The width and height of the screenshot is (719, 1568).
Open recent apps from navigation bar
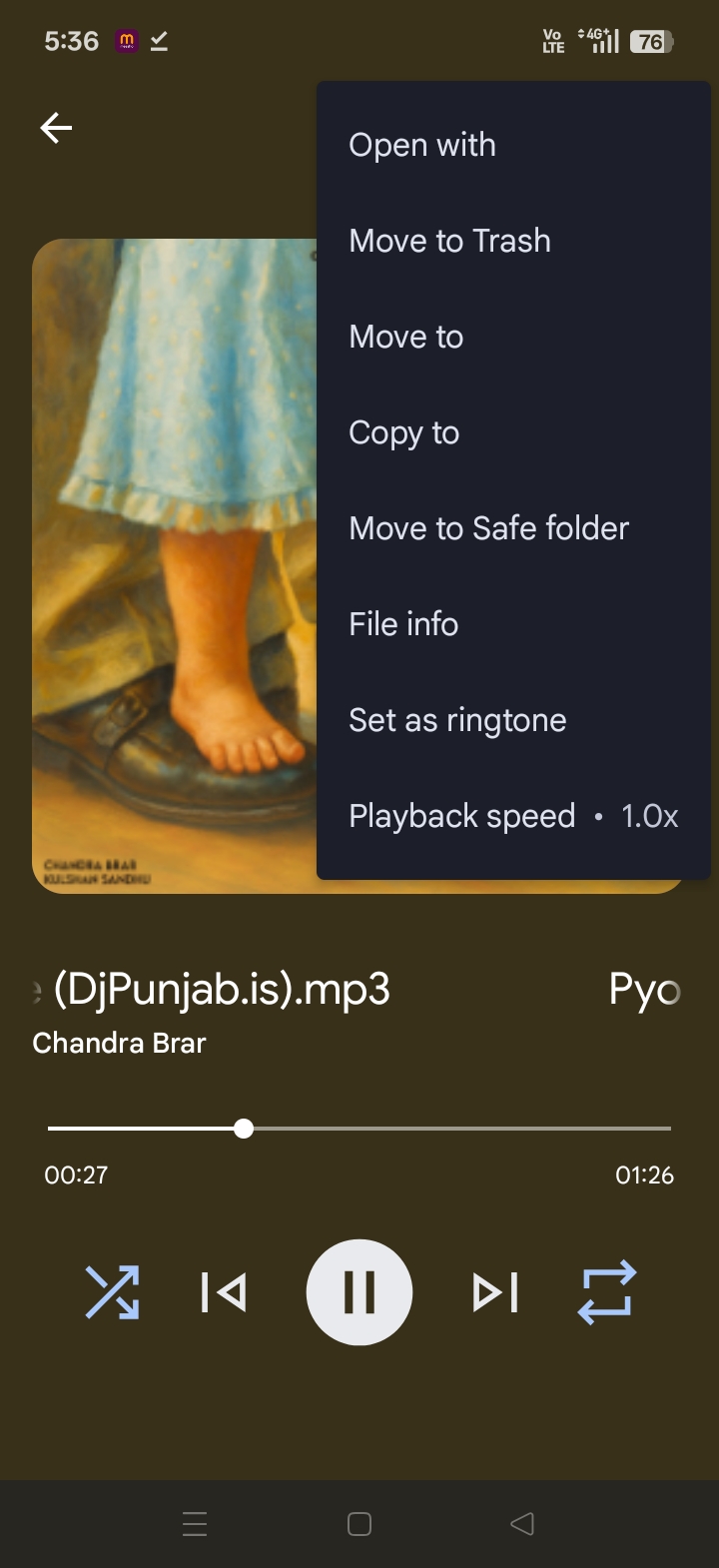pyautogui.click(x=196, y=1524)
